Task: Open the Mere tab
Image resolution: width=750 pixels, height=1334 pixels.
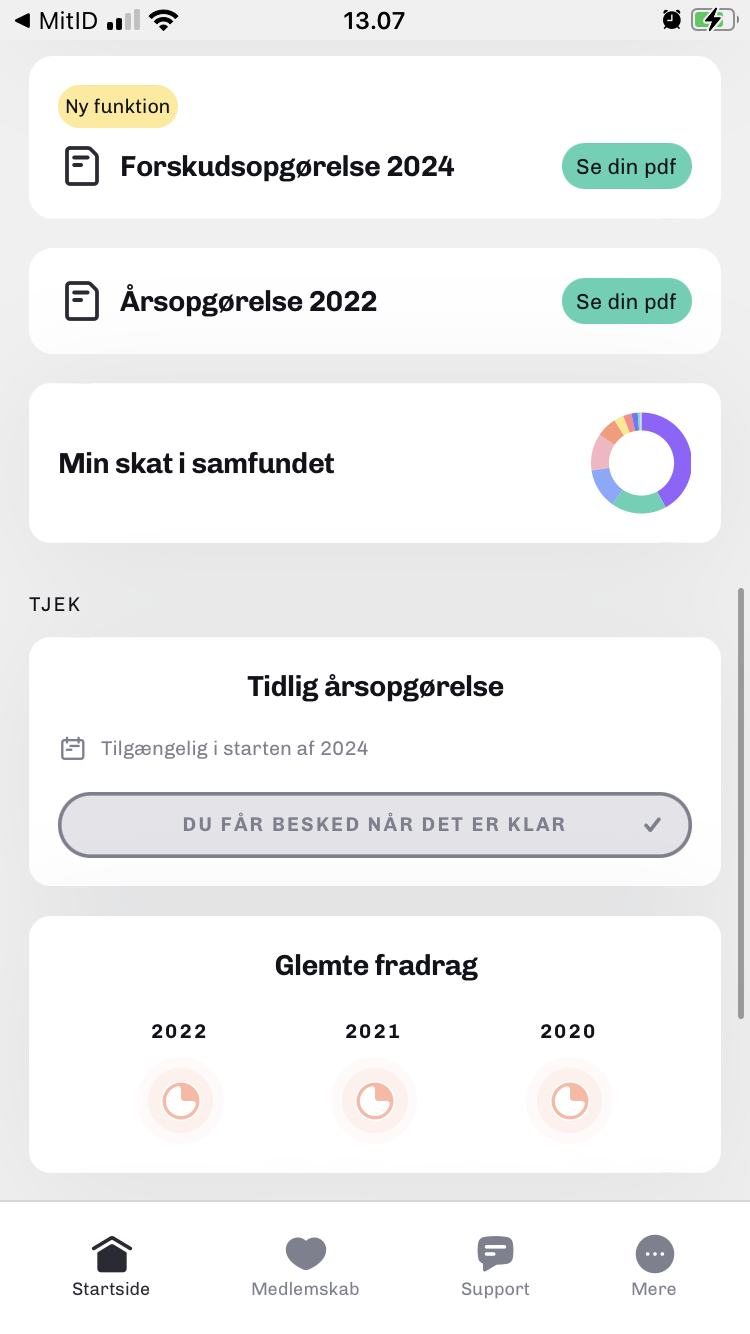Action: point(654,1266)
